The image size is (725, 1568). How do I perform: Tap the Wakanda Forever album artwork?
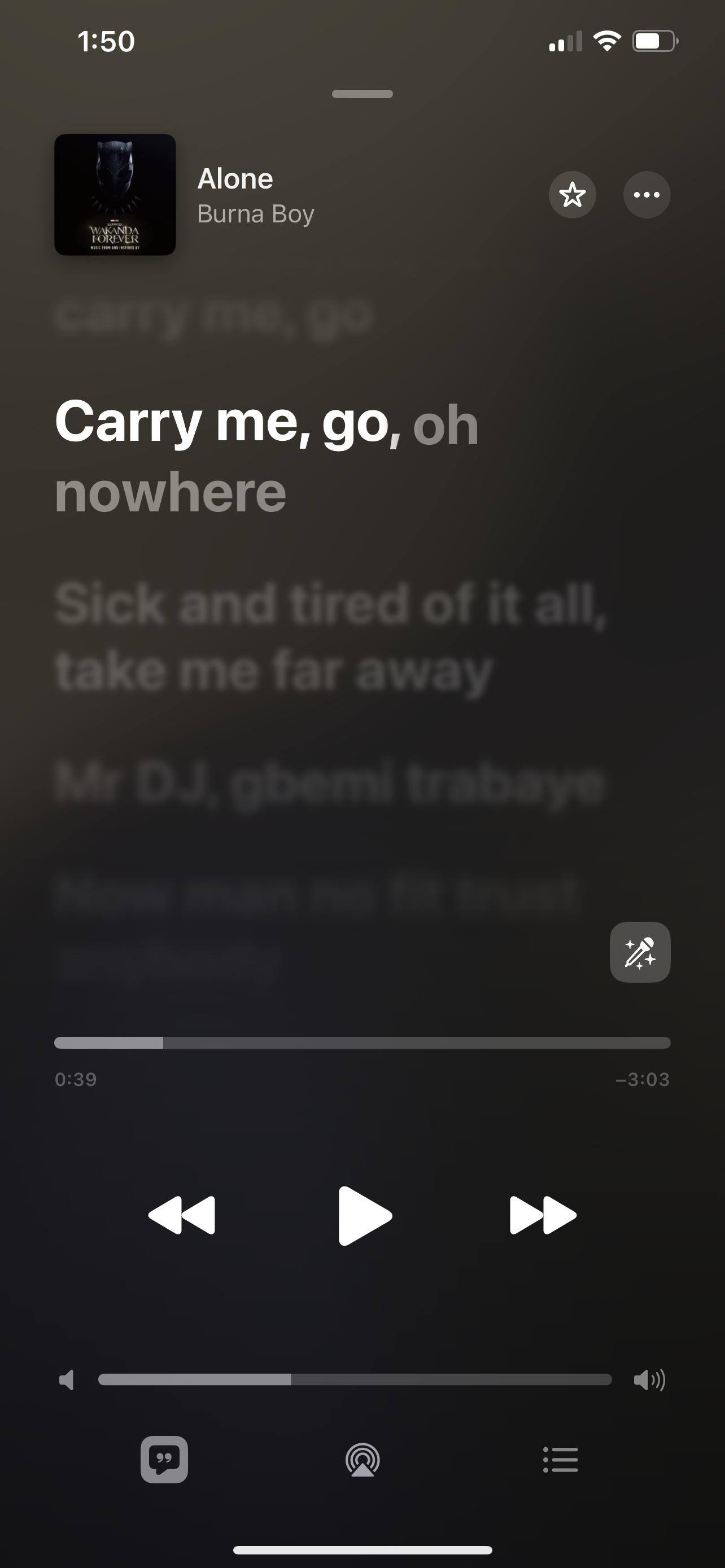115,195
